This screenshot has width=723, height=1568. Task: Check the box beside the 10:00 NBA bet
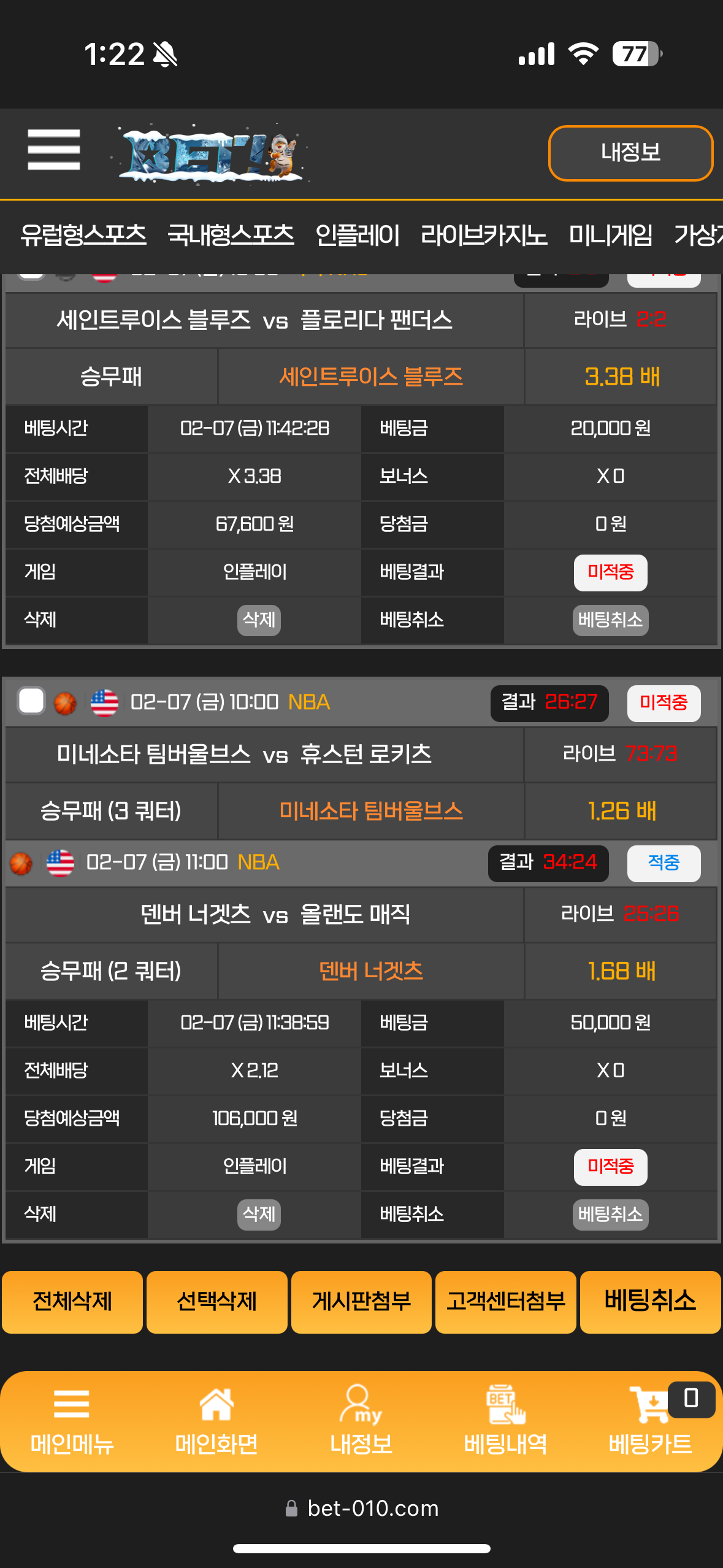click(31, 701)
